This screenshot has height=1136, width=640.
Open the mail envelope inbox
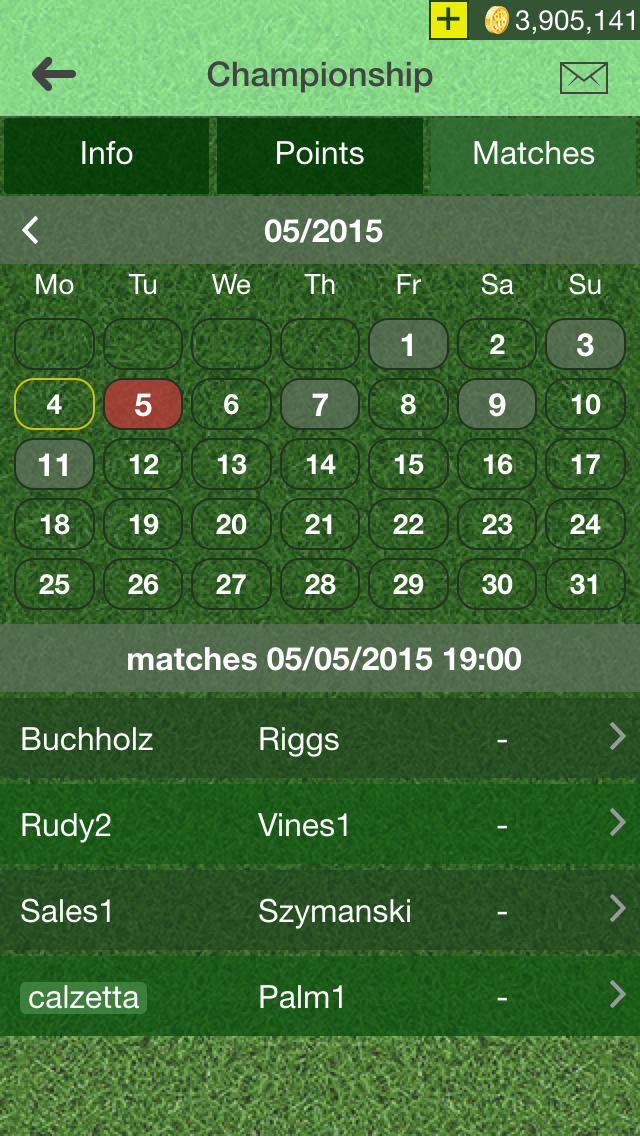pos(584,77)
